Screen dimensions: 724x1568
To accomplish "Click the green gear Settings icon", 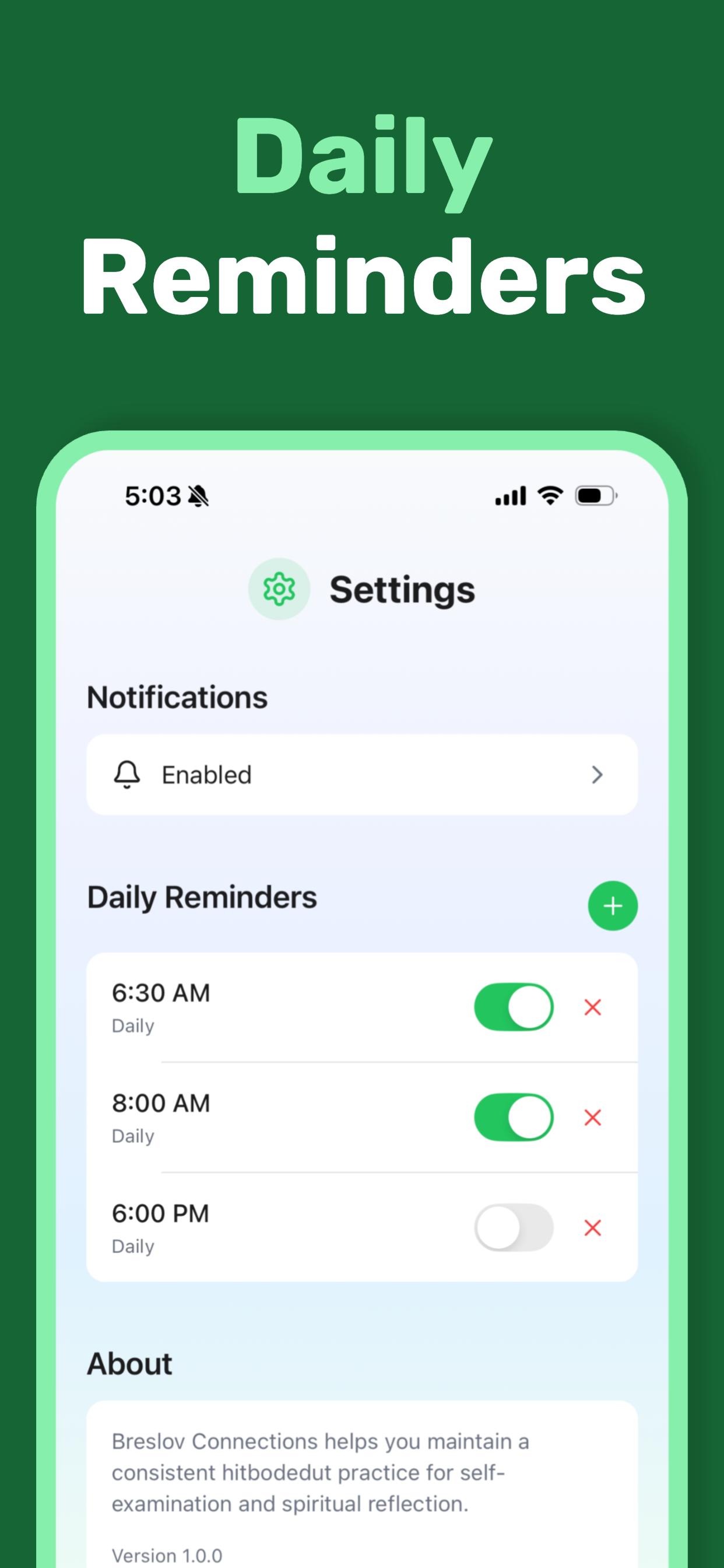I will pyautogui.click(x=279, y=589).
